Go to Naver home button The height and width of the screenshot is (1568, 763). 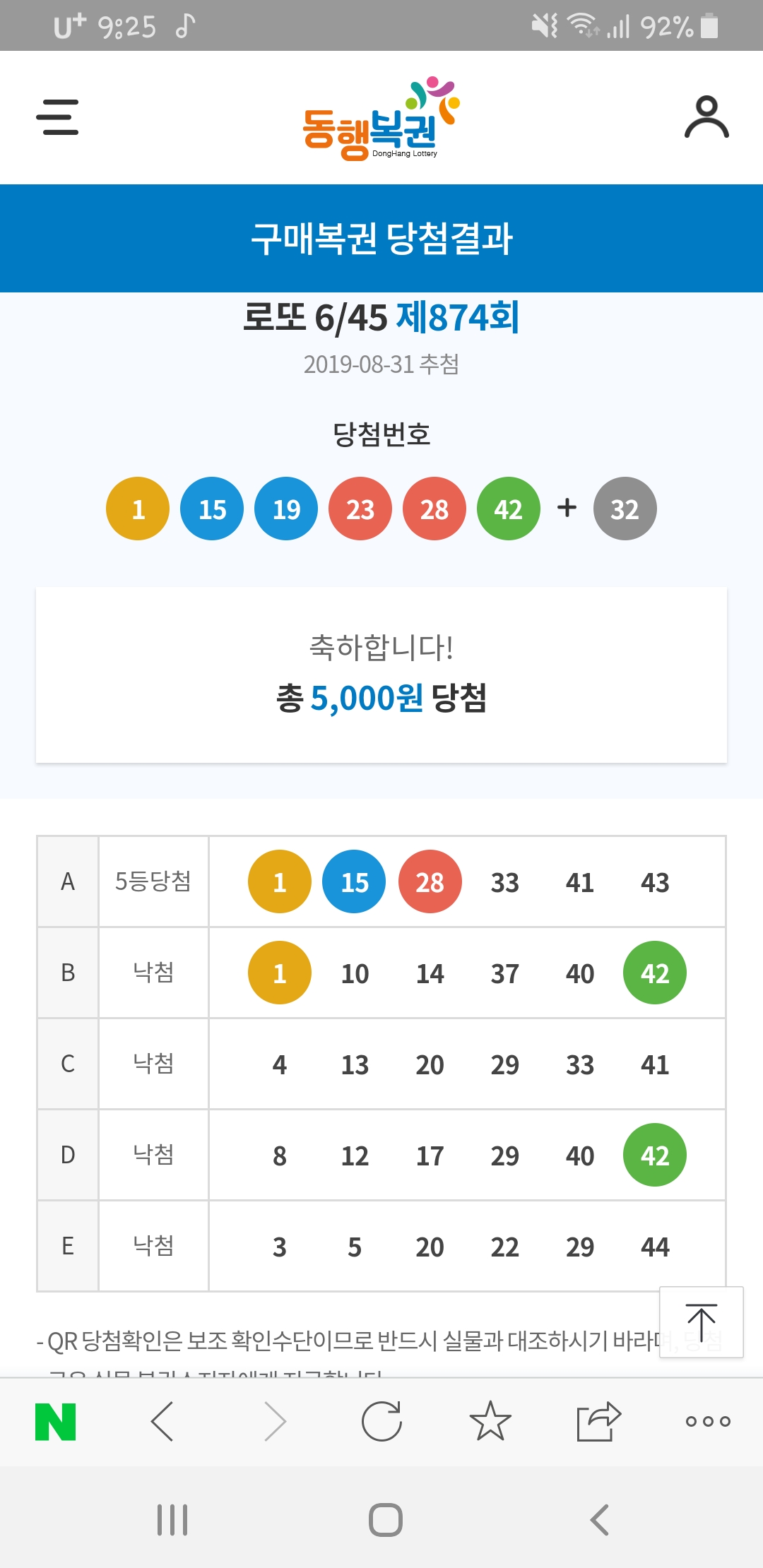click(56, 1422)
